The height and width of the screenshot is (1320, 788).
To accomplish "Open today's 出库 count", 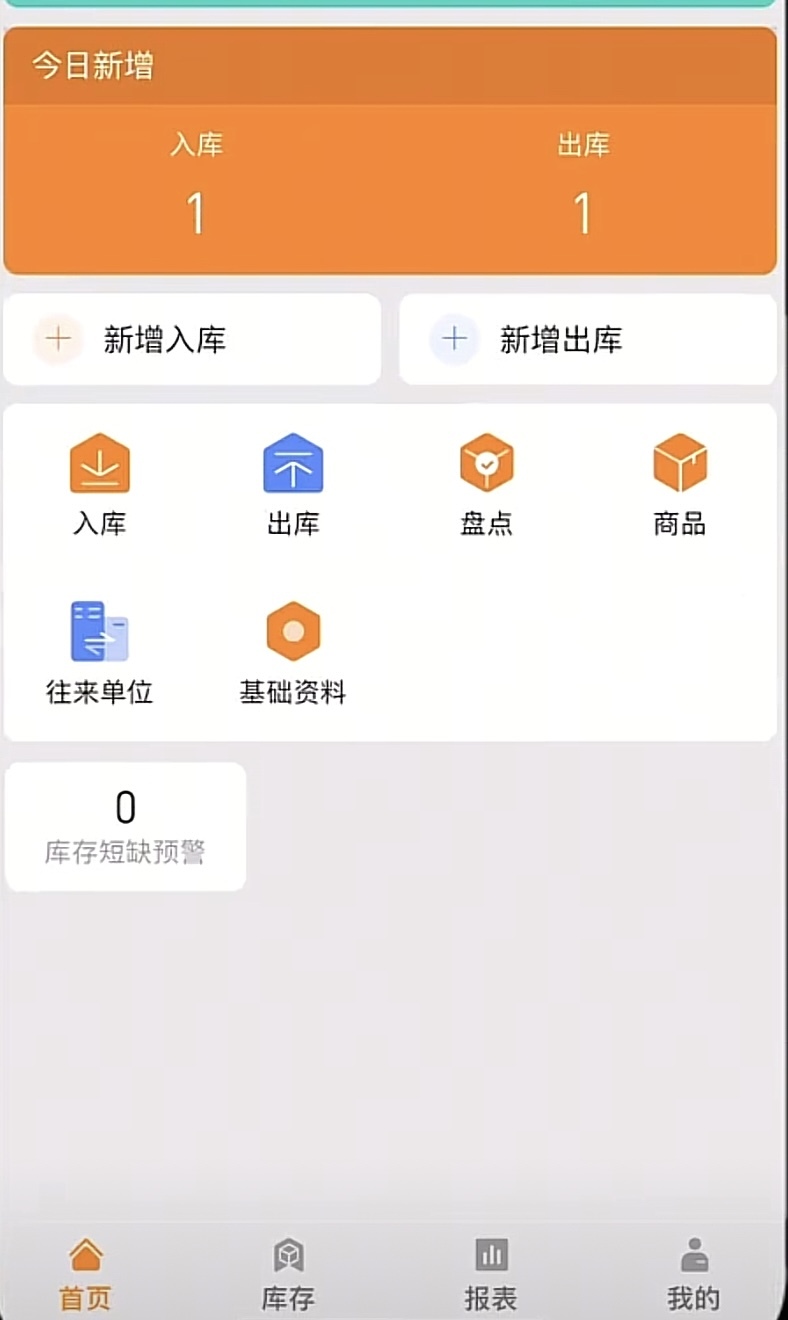I will 583,190.
